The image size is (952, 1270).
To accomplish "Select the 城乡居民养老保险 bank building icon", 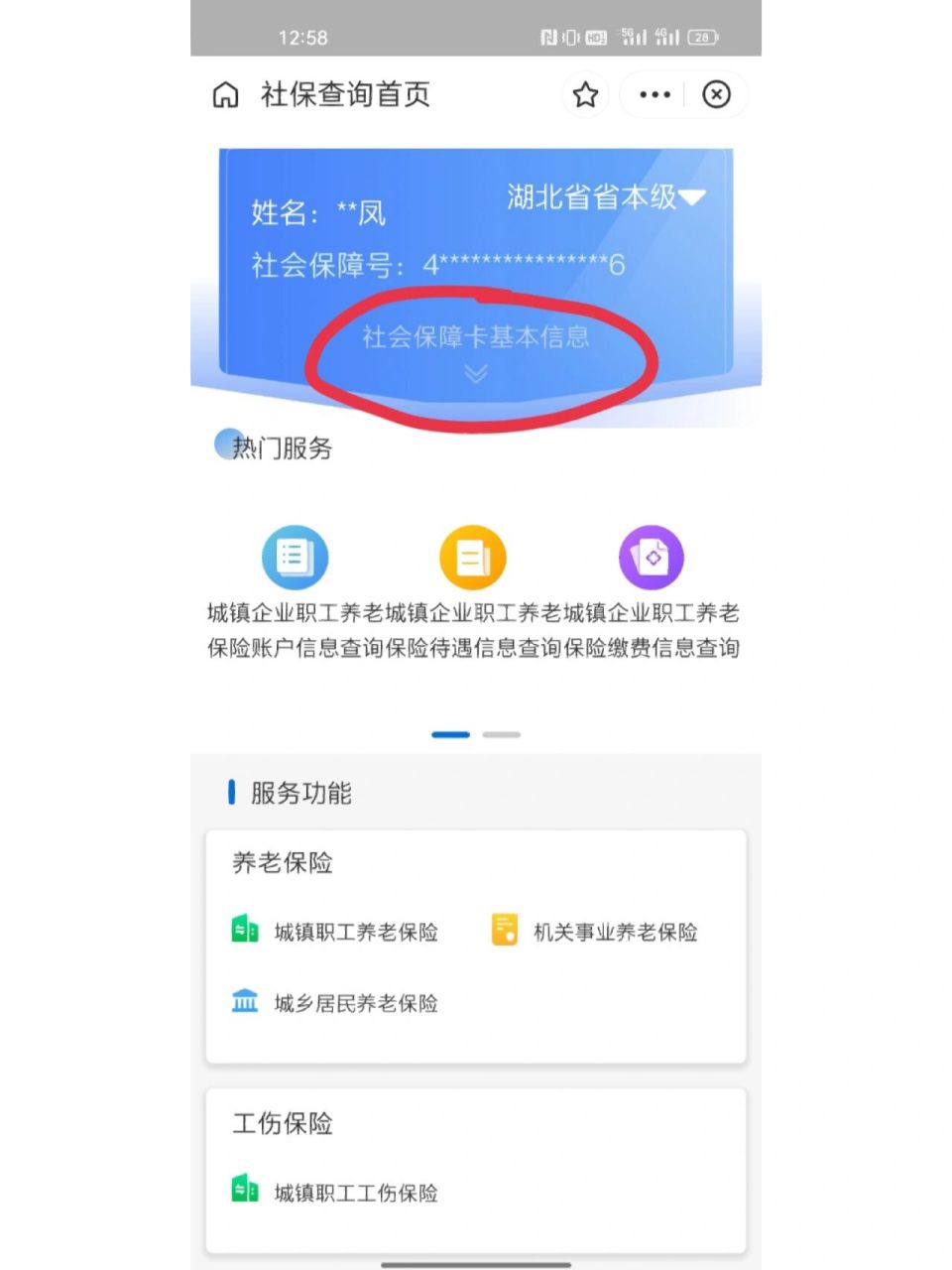I will [244, 1002].
